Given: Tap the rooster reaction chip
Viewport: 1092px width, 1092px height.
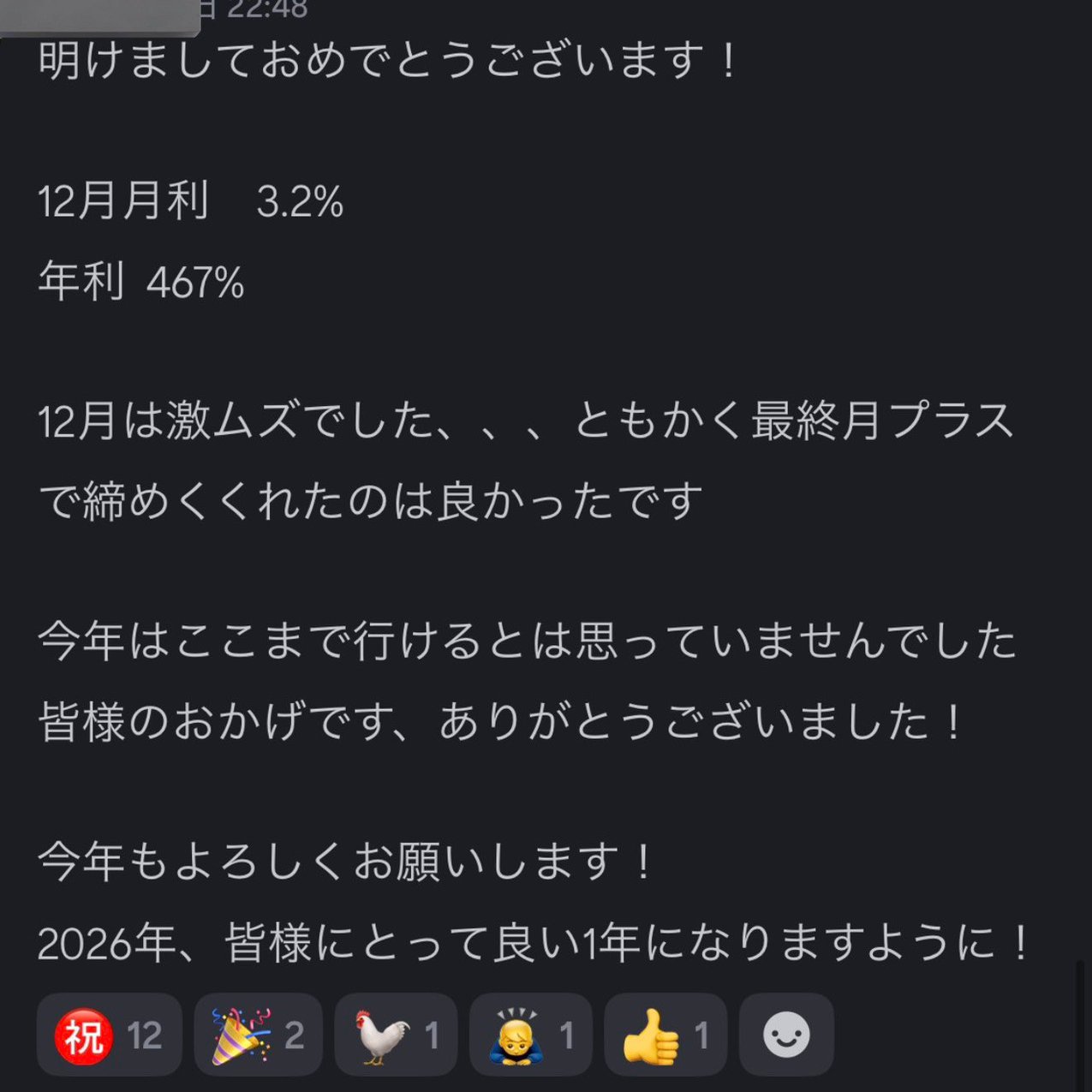Looking at the screenshot, I should 396,1035.
